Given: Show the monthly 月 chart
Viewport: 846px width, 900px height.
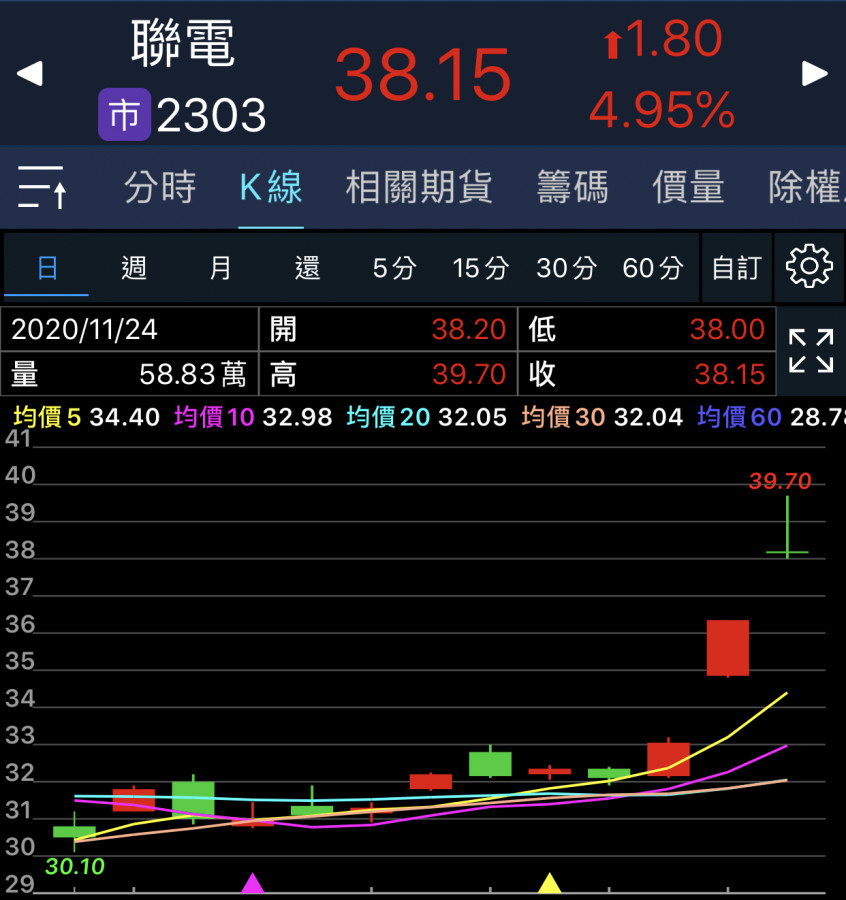Looking at the screenshot, I should point(220,267).
